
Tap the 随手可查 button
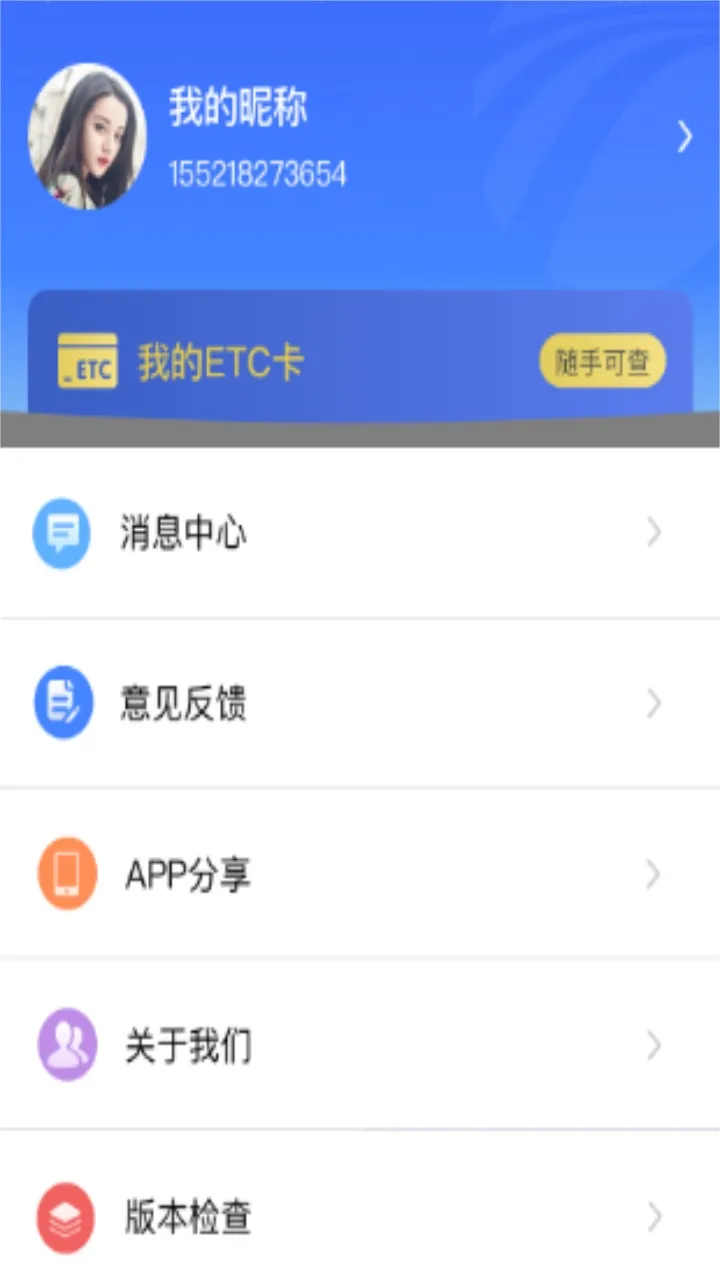point(602,362)
